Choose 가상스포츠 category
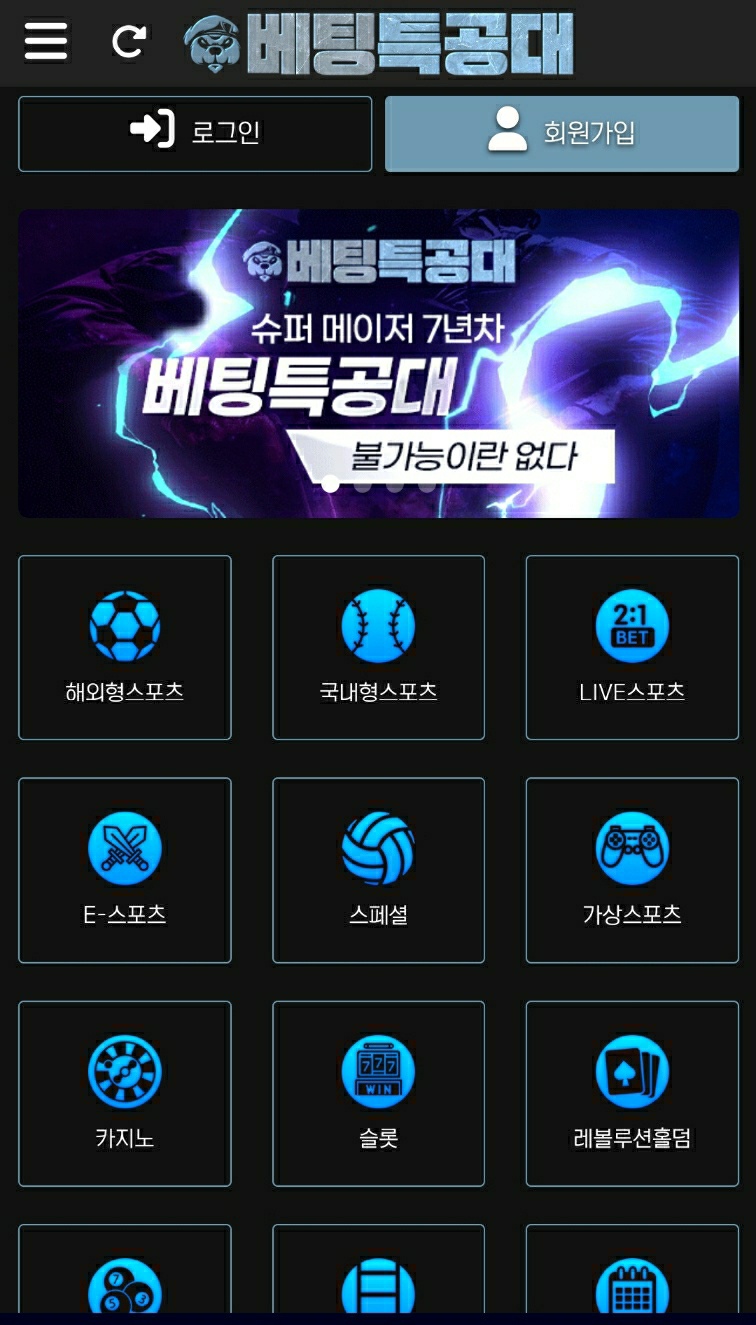The width and height of the screenshot is (756, 1325). click(x=632, y=870)
